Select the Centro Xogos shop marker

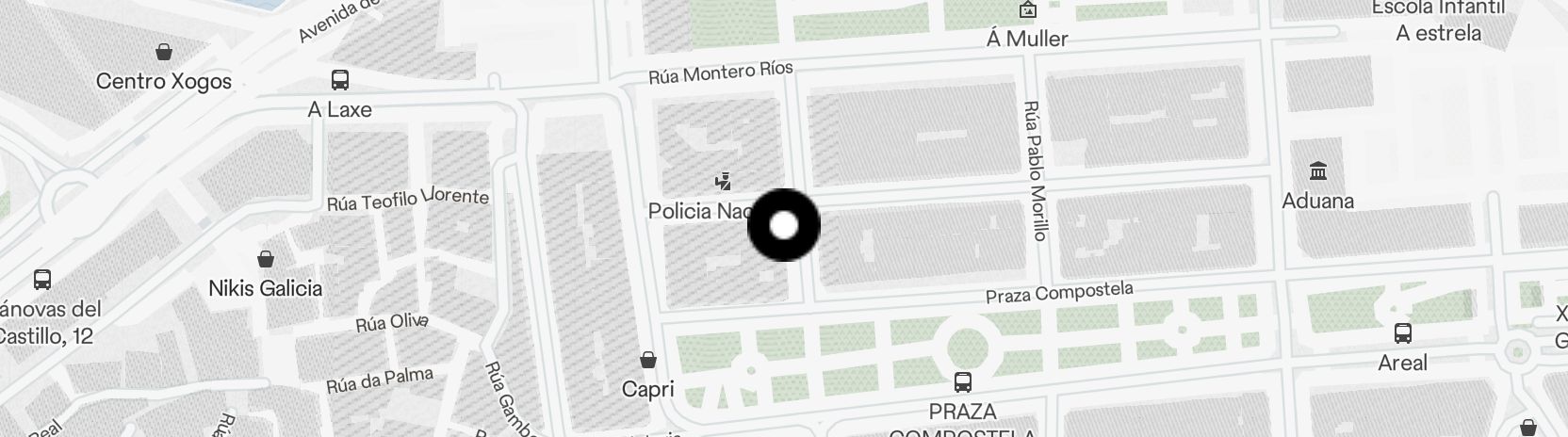pos(164,52)
